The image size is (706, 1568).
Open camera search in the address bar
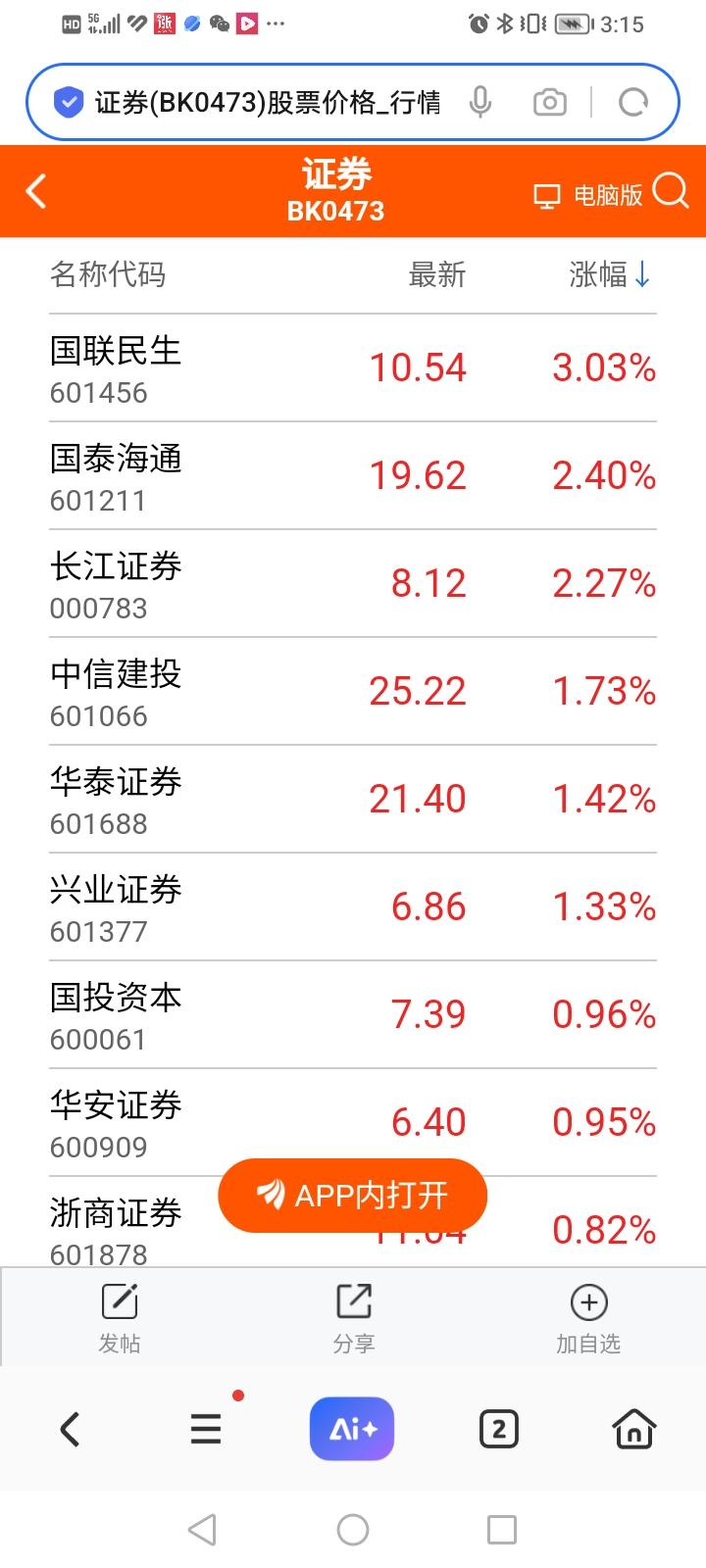point(549,101)
